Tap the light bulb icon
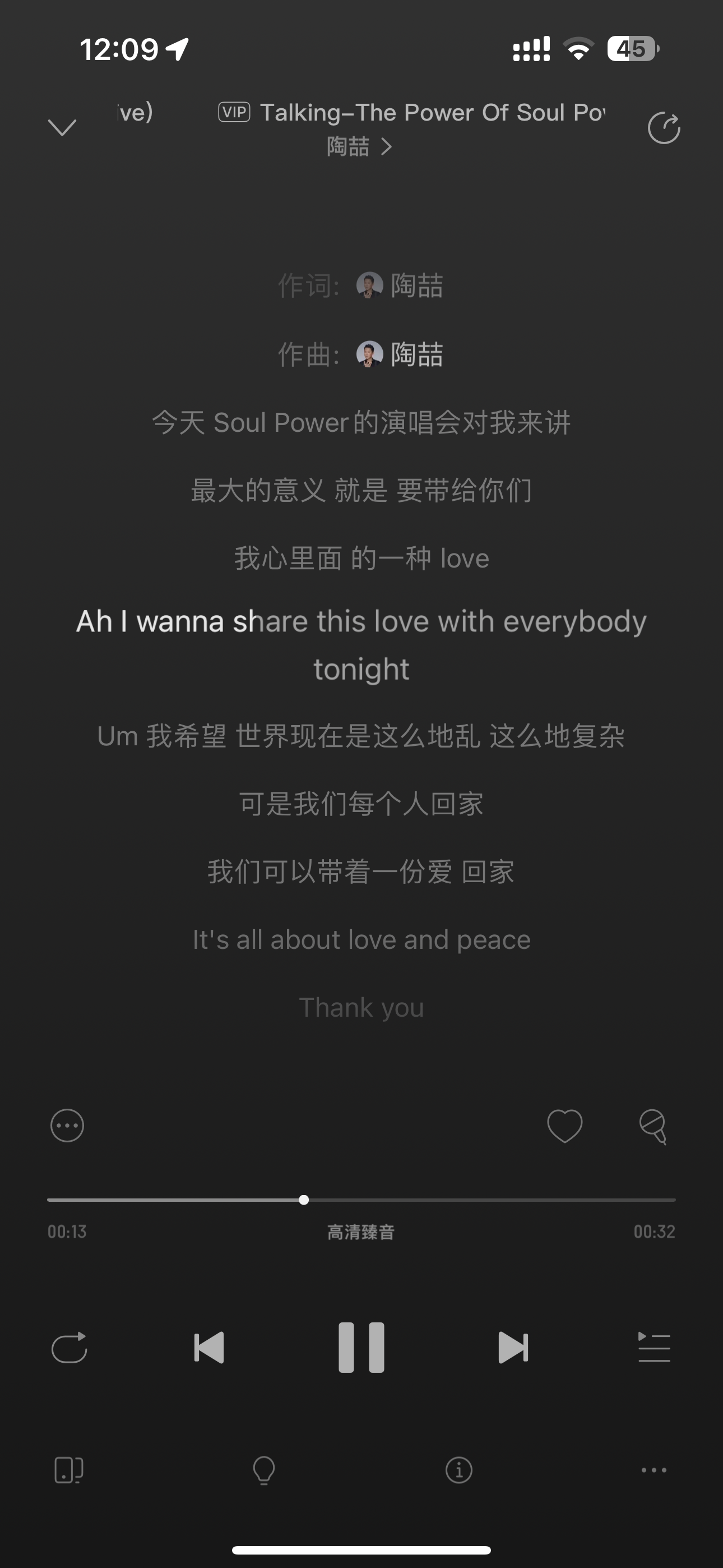Viewport: 723px width, 1568px height. [x=264, y=1470]
